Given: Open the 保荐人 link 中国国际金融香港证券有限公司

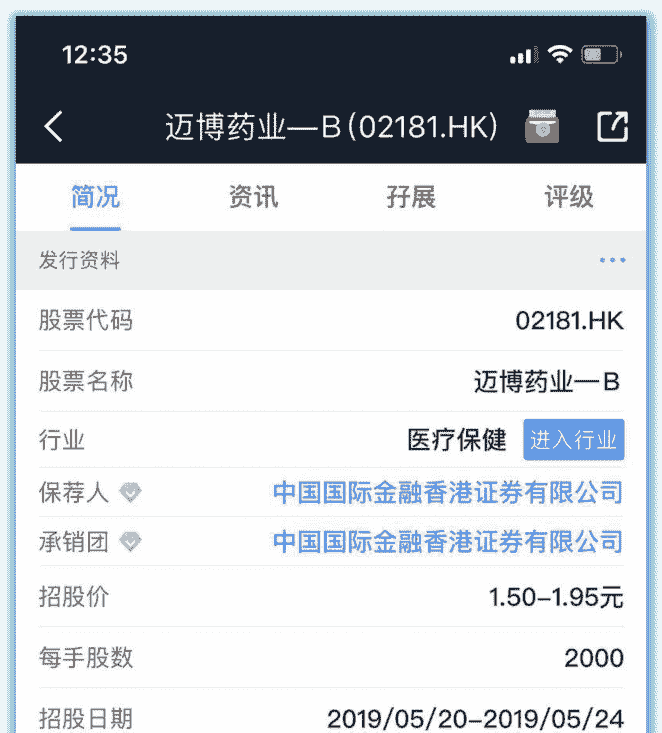Looking at the screenshot, I should click(x=447, y=492).
